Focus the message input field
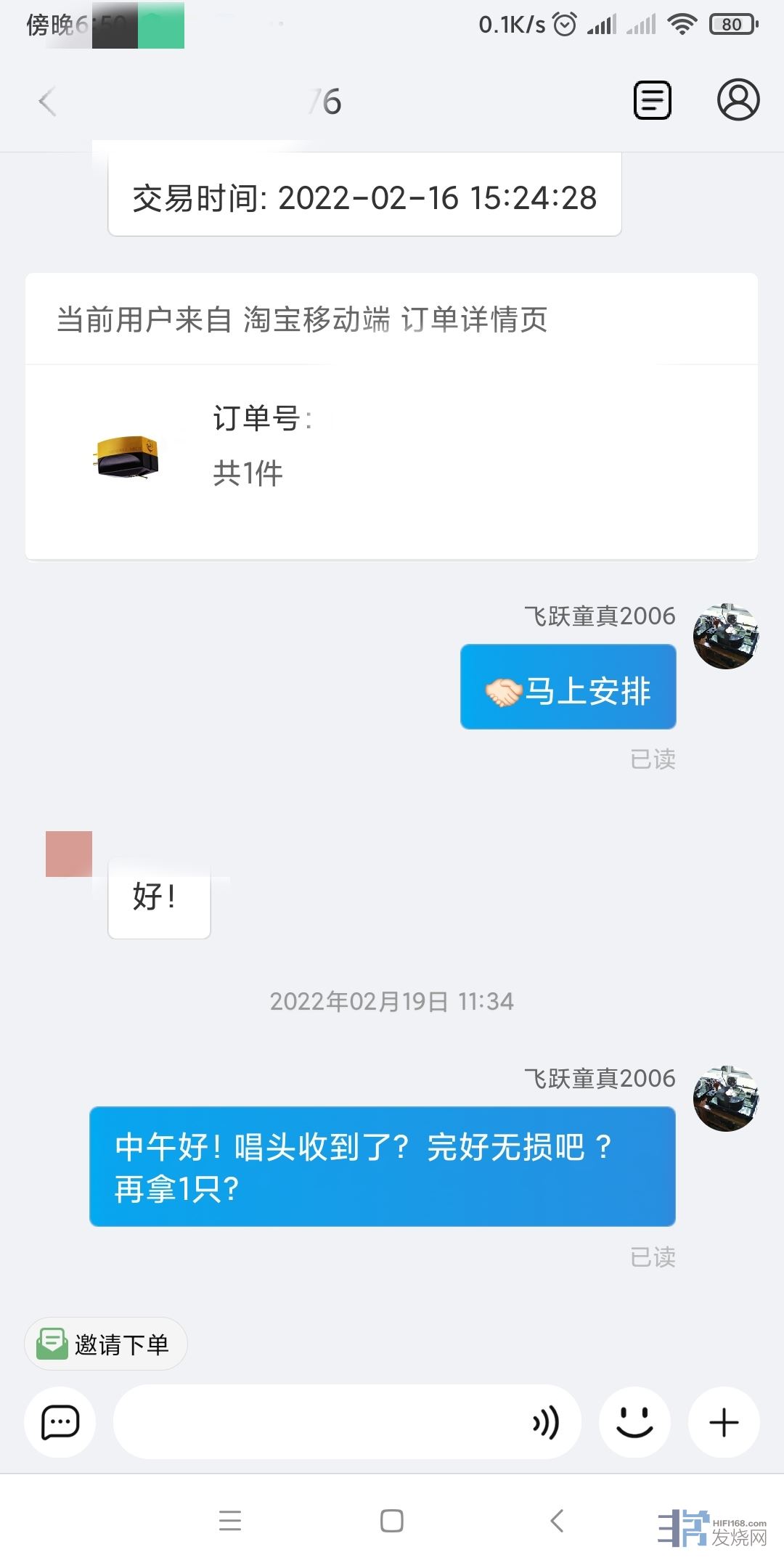This screenshot has width=784, height=1568. pyautogui.click(x=319, y=1422)
